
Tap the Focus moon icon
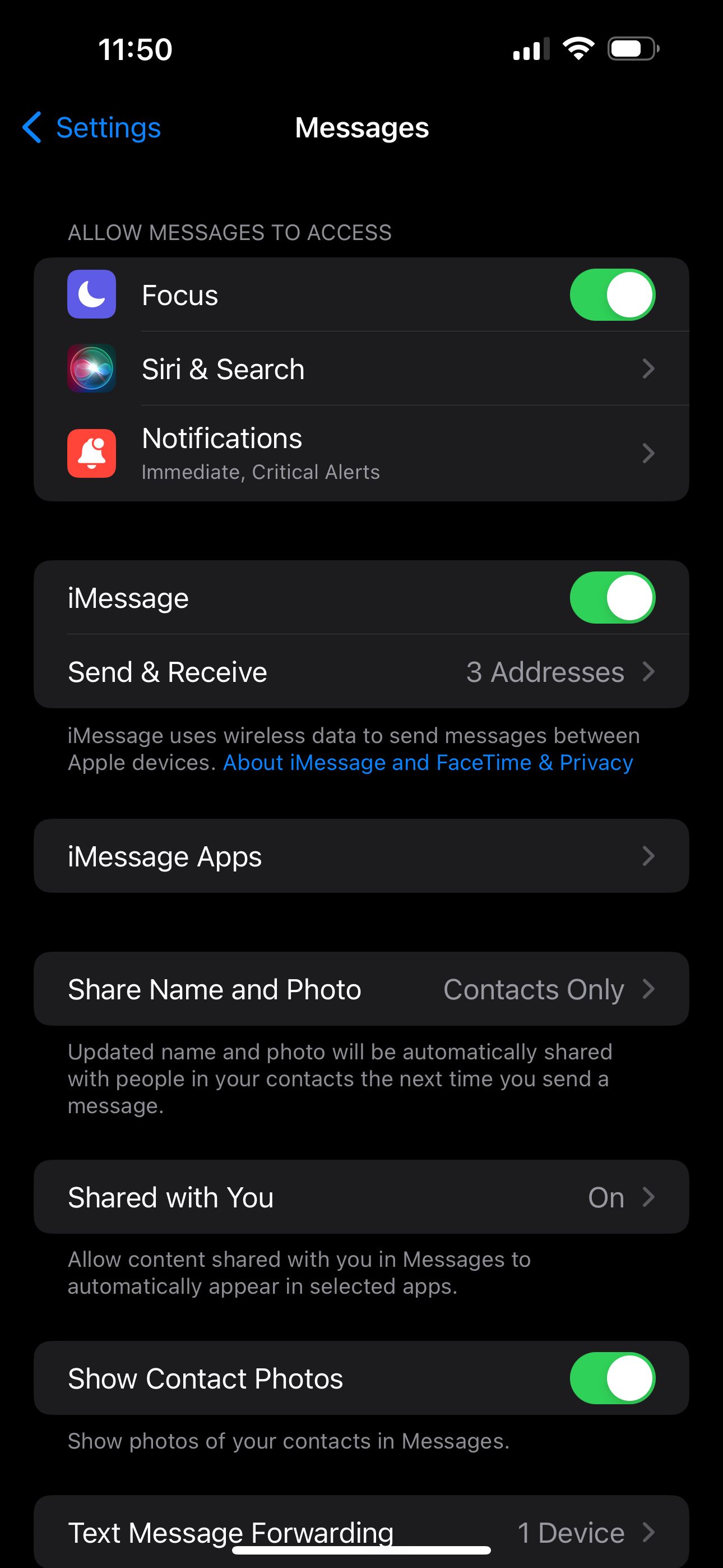click(91, 294)
